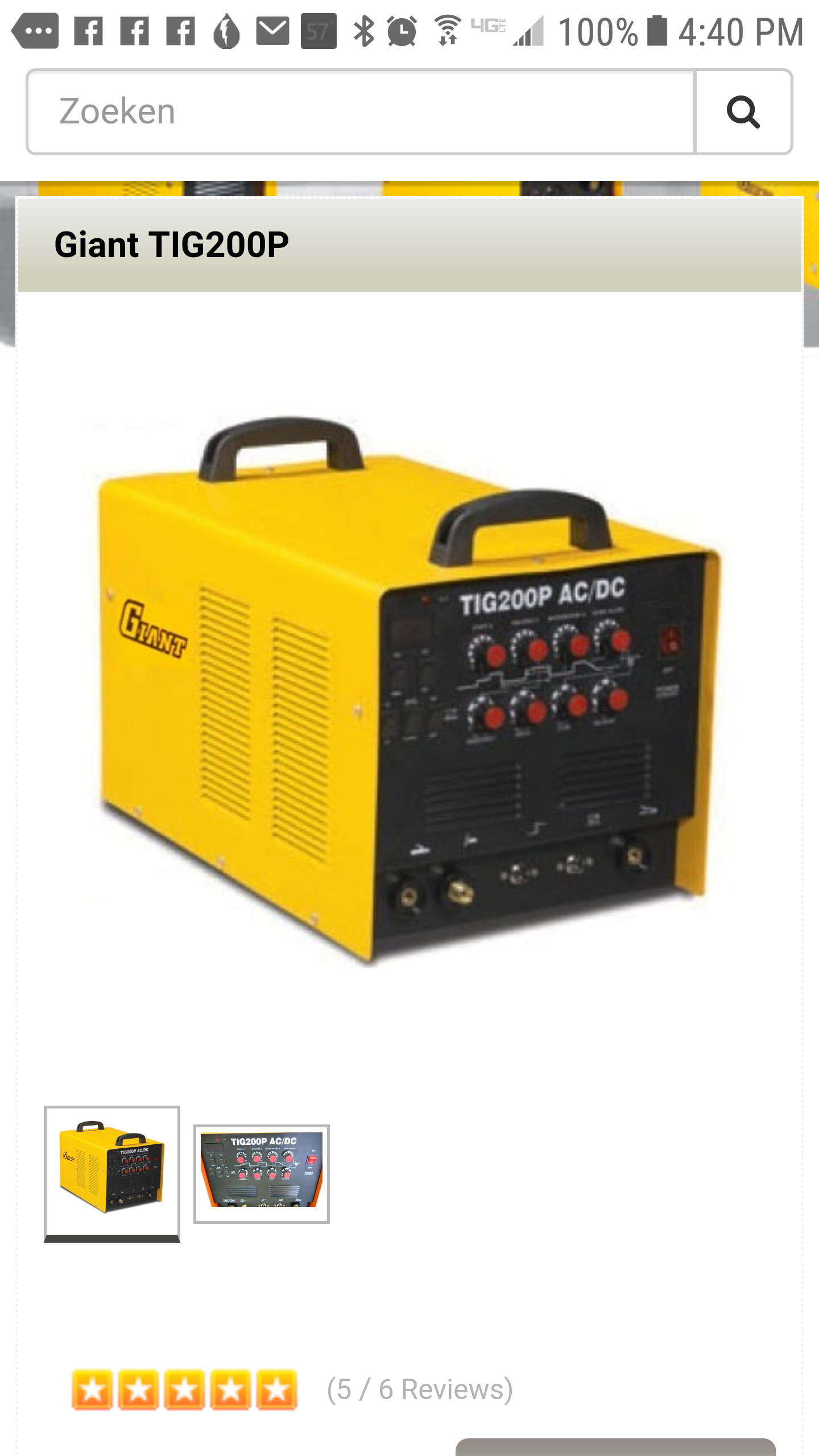
Task: Tap the Zoeken search field
Action: pyautogui.click(x=361, y=111)
